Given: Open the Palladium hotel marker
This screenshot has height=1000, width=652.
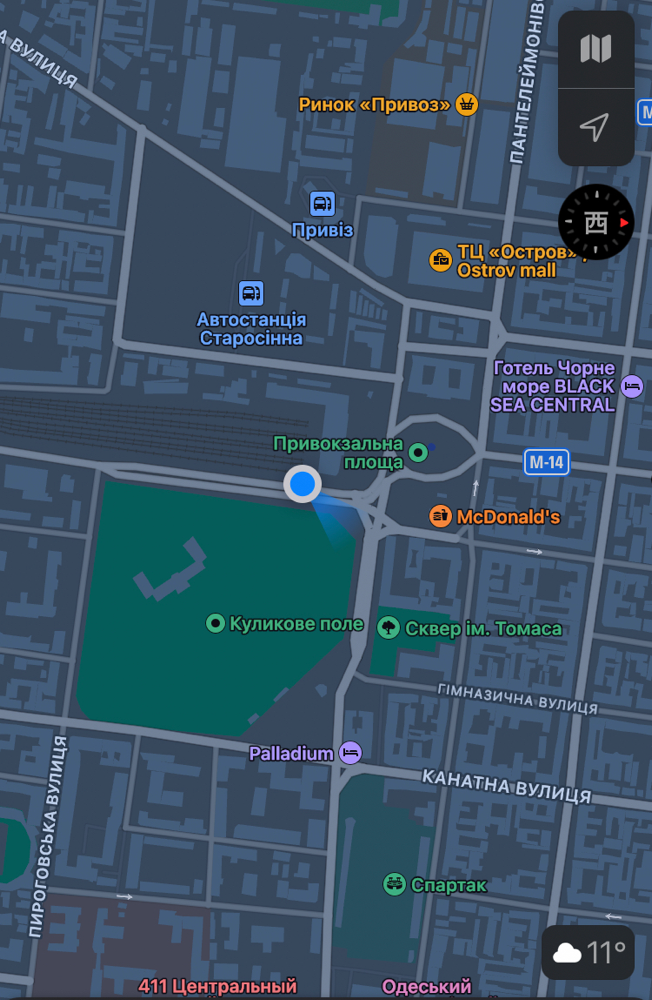Looking at the screenshot, I should (x=350, y=752).
